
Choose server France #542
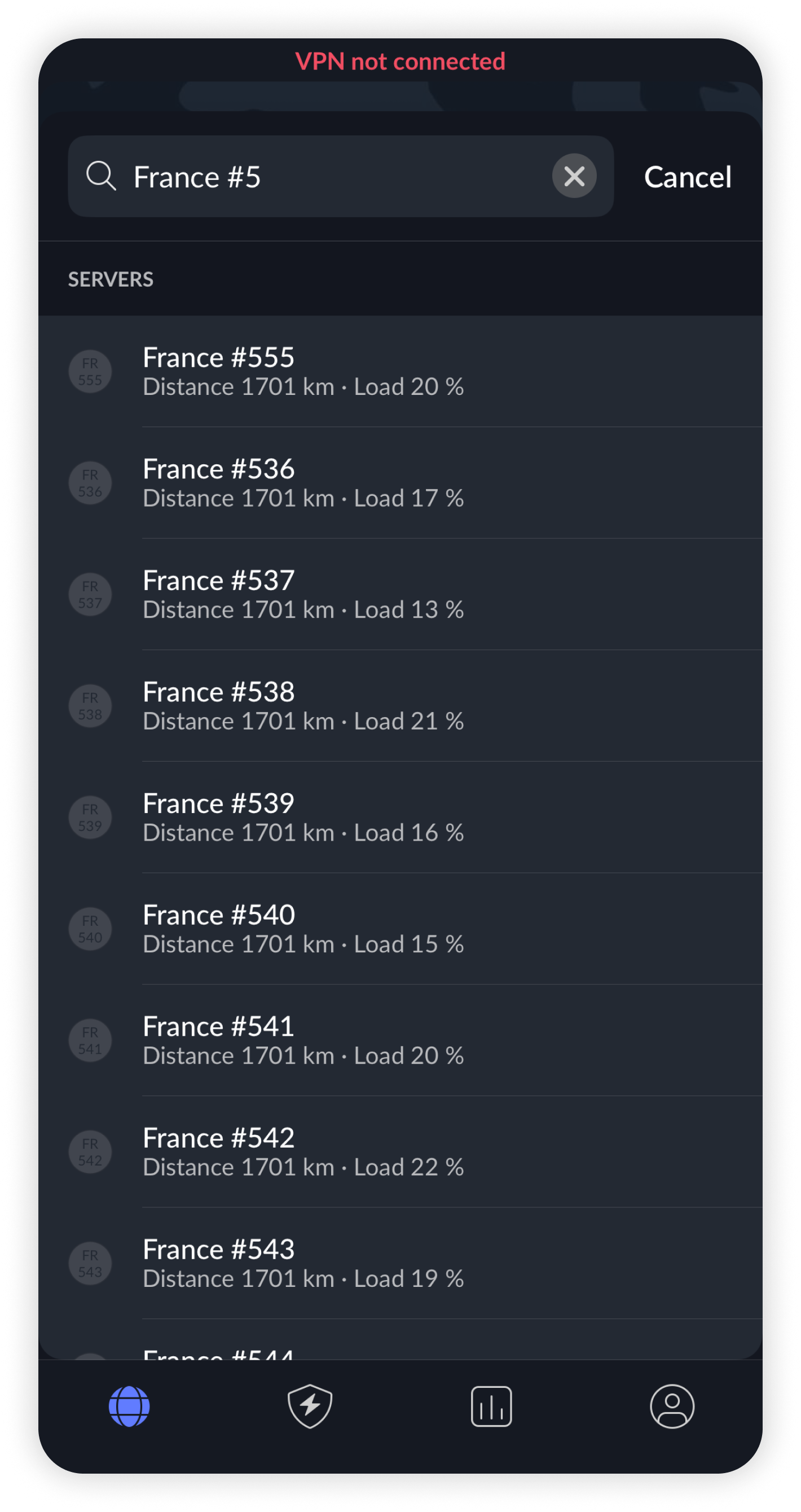pyautogui.click(x=399, y=1152)
